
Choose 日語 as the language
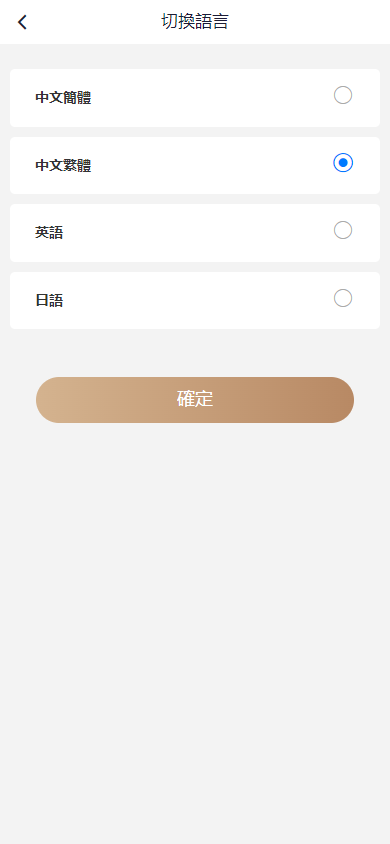195,300
